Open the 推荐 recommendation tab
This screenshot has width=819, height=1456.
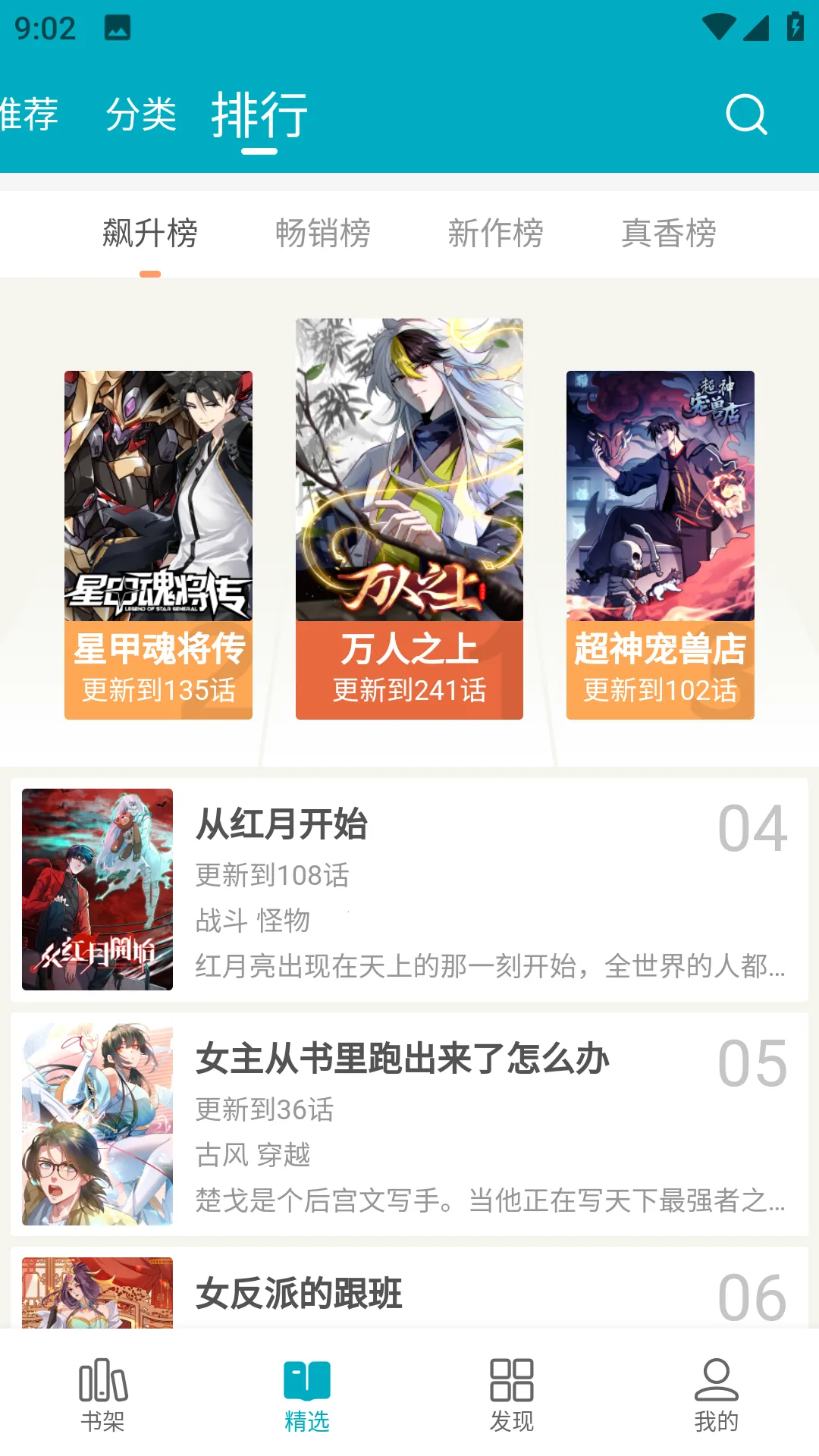pos(28,114)
